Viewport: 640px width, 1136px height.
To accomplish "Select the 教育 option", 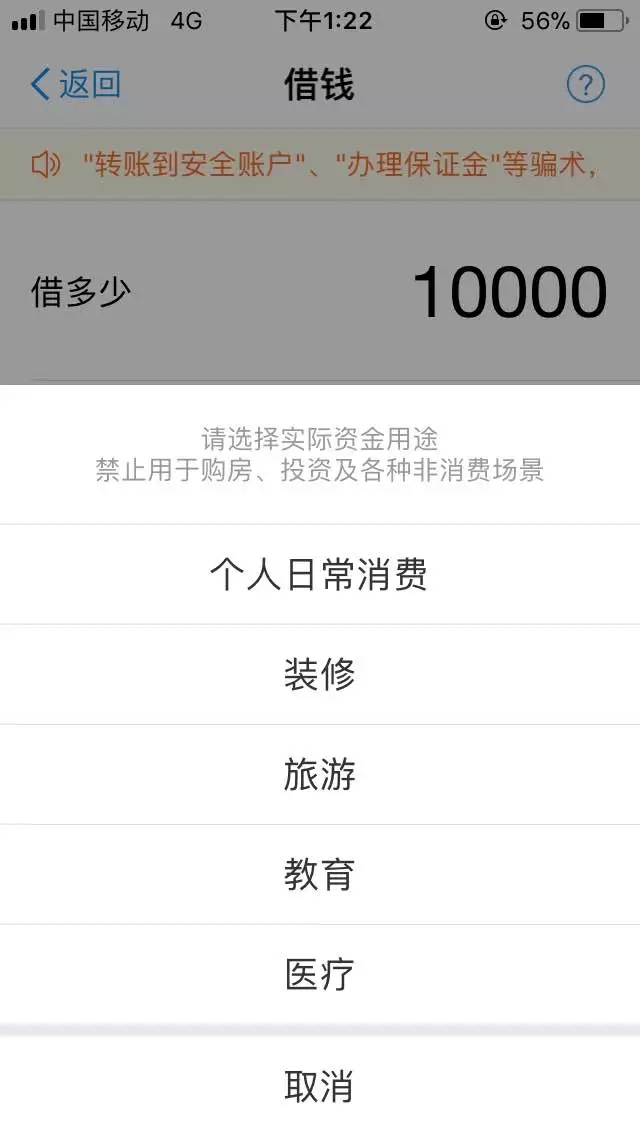I will click(x=320, y=874).
